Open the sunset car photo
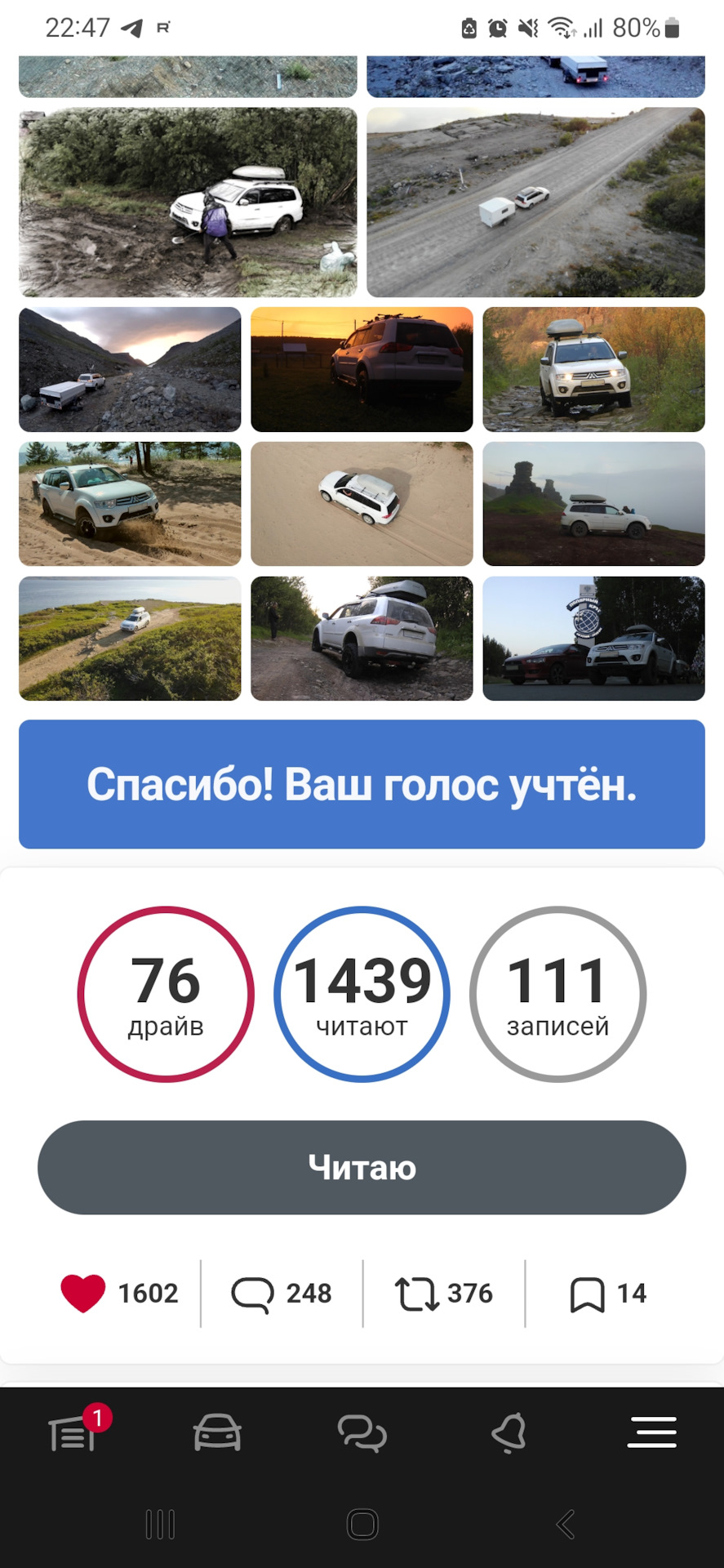 point(362,369)
